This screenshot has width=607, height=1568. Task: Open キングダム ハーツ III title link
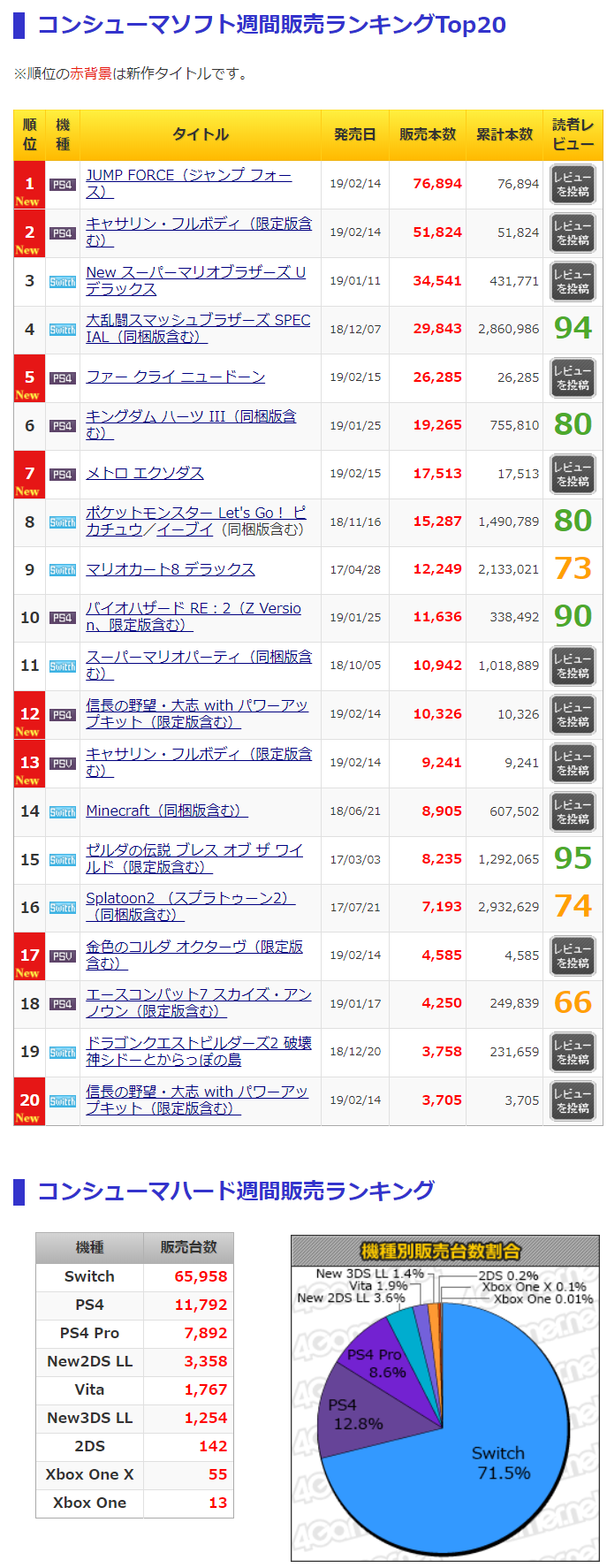click(x=191, y=416)
